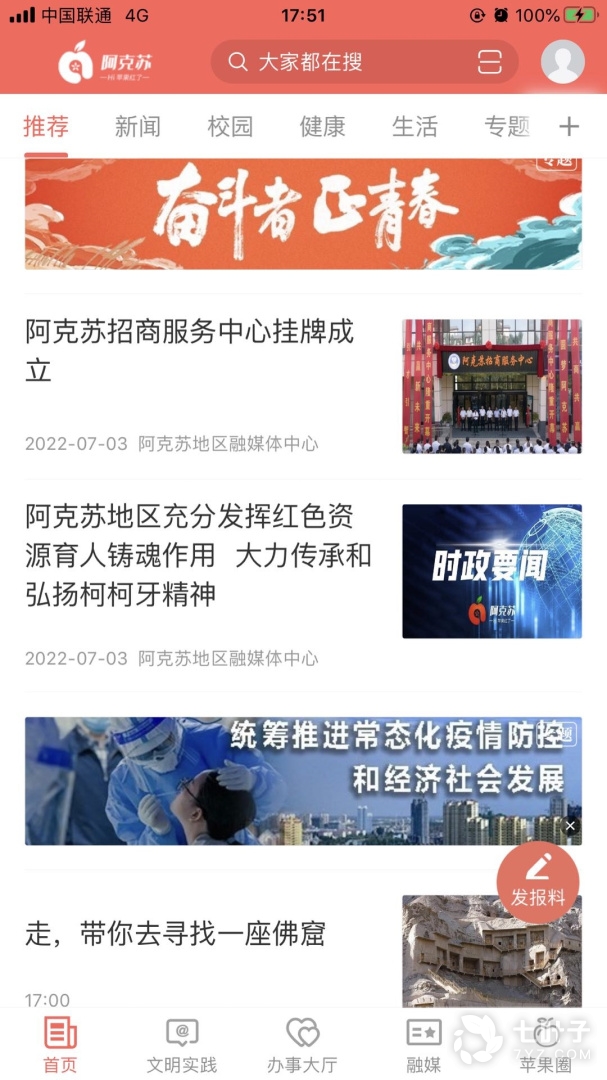
Task: Open the user profile avatar
Action: [x=562, y=62]
